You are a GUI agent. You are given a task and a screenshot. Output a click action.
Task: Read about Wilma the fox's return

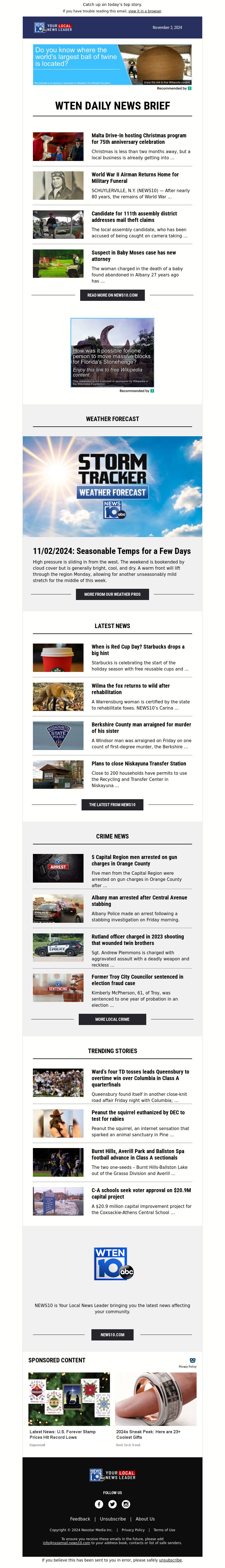(x=130, y=688)
